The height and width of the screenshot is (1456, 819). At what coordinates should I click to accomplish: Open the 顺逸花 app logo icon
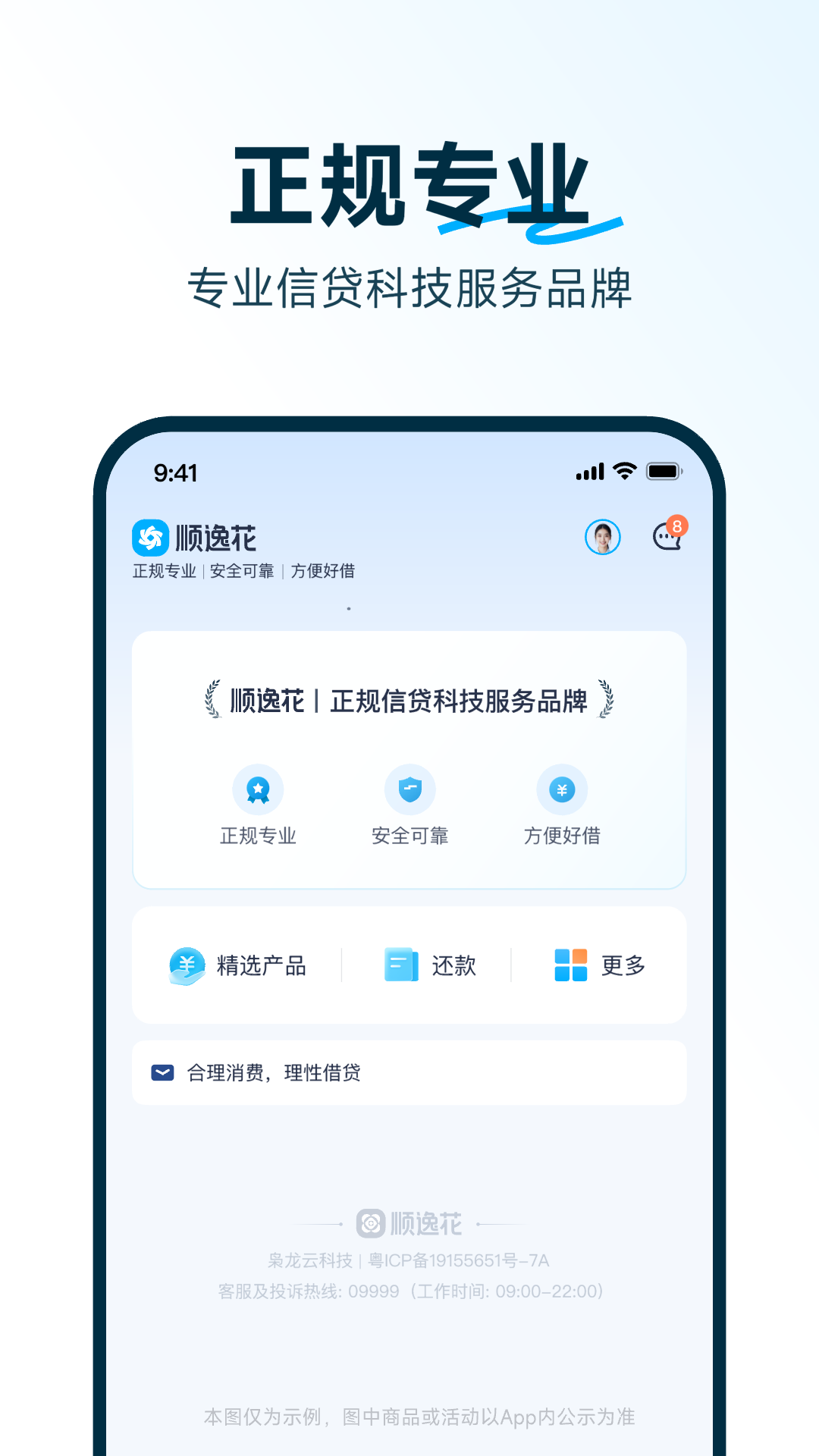coord(151,538)
